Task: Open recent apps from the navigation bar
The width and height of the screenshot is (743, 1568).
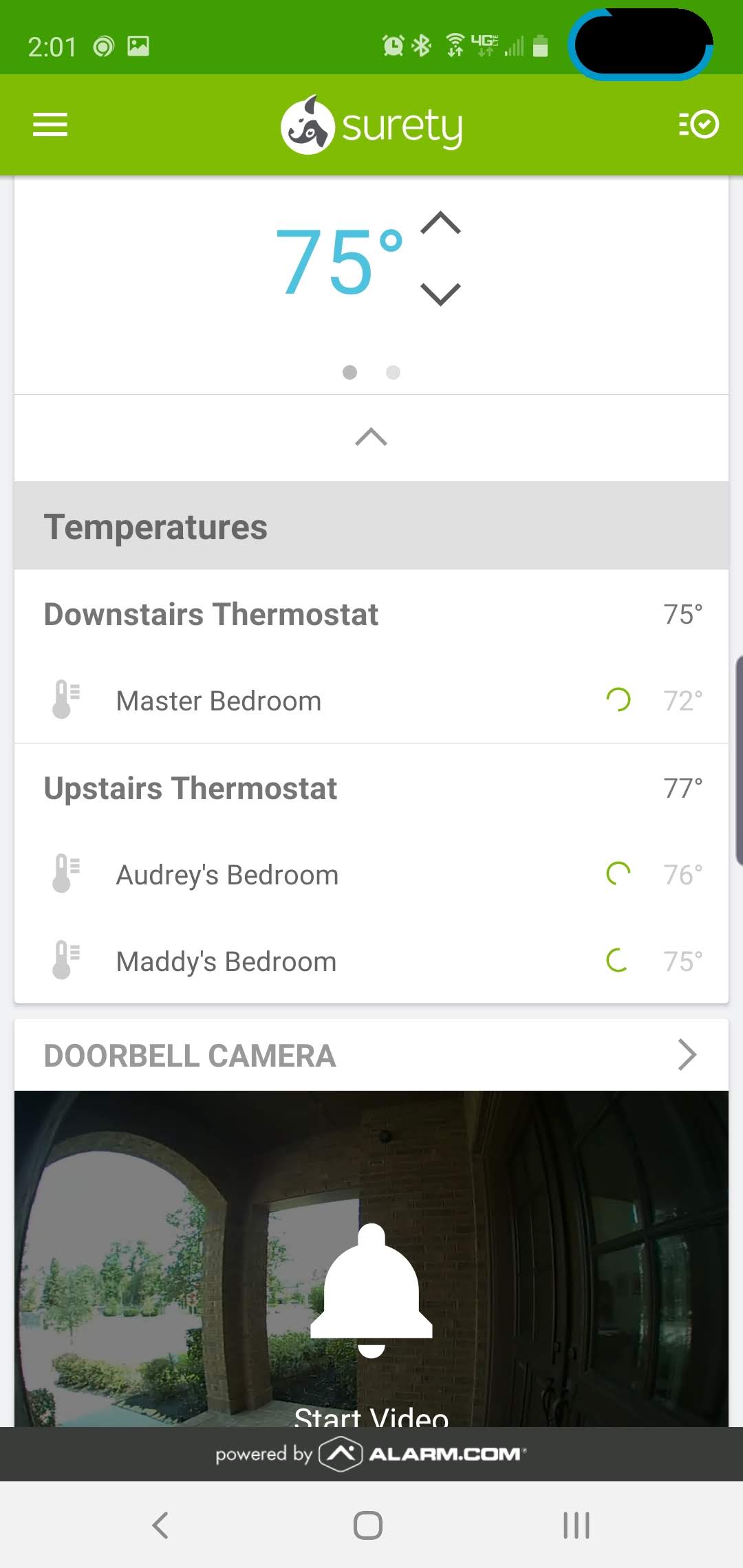Action: coord(577,1525)
